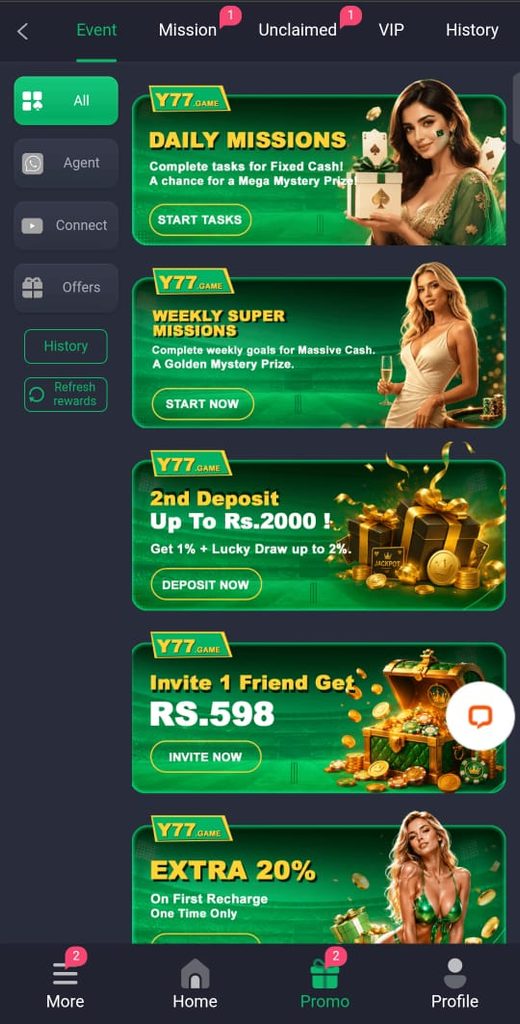Switch to the VIP tab

click(391, 30)
